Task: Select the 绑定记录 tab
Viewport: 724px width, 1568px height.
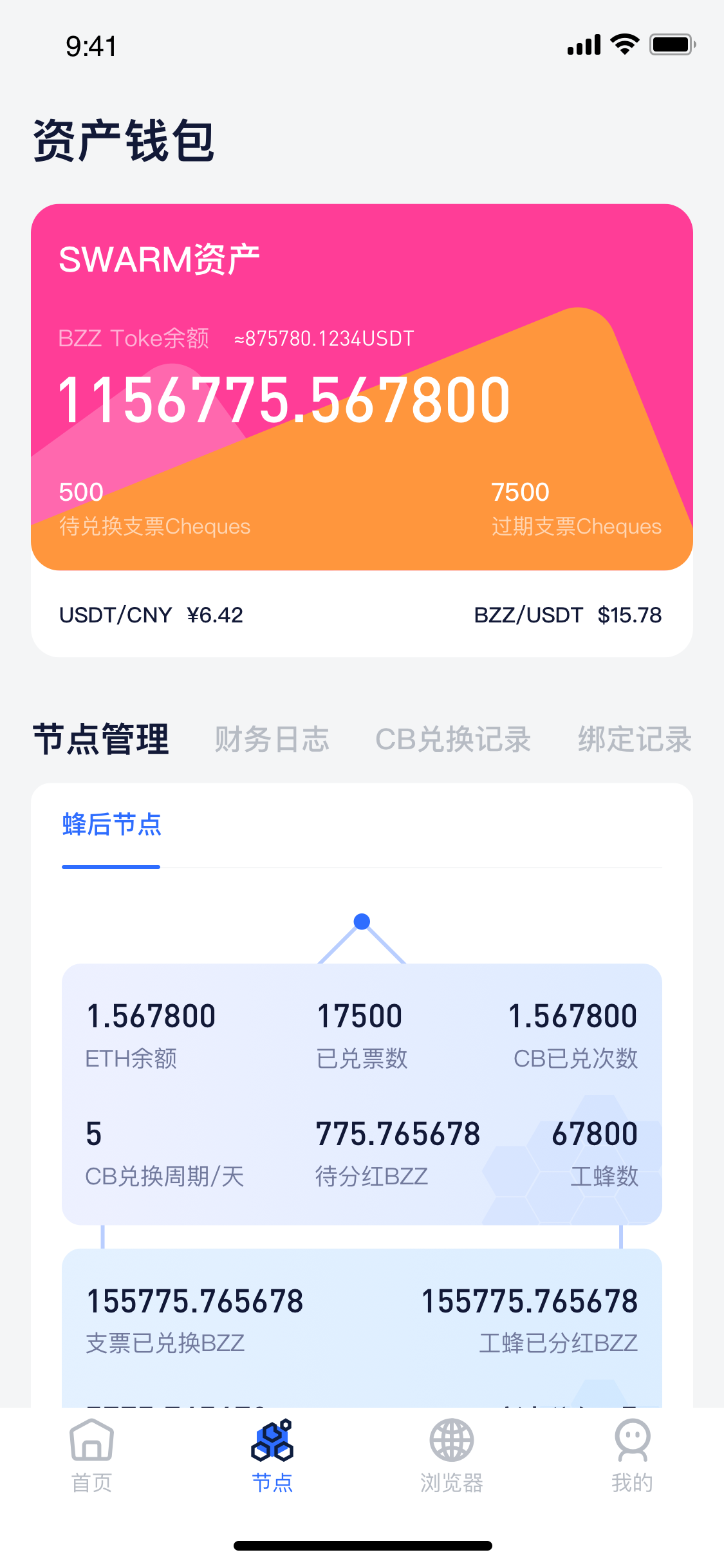Action: [x=635, y=739]
